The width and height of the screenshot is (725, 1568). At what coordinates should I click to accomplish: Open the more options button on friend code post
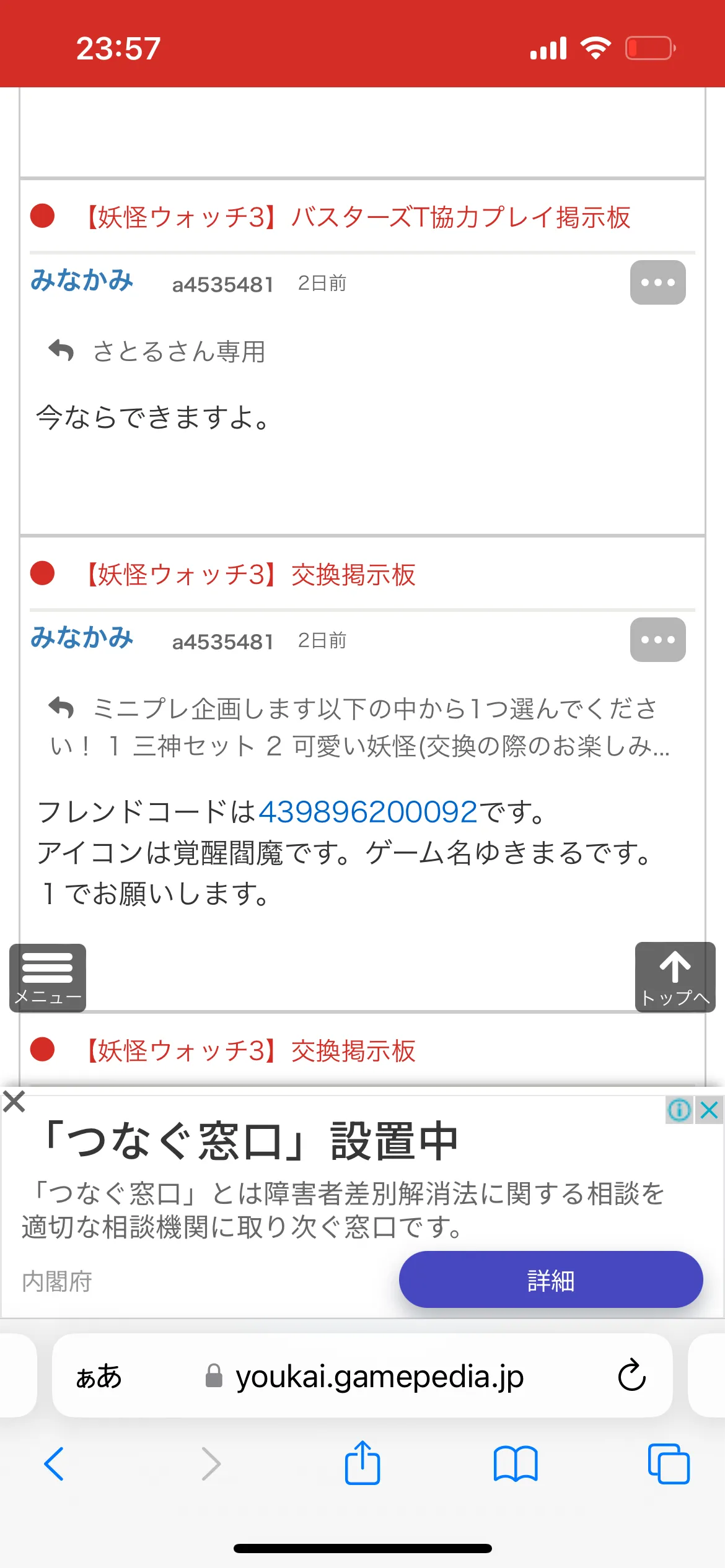[657, 640]
